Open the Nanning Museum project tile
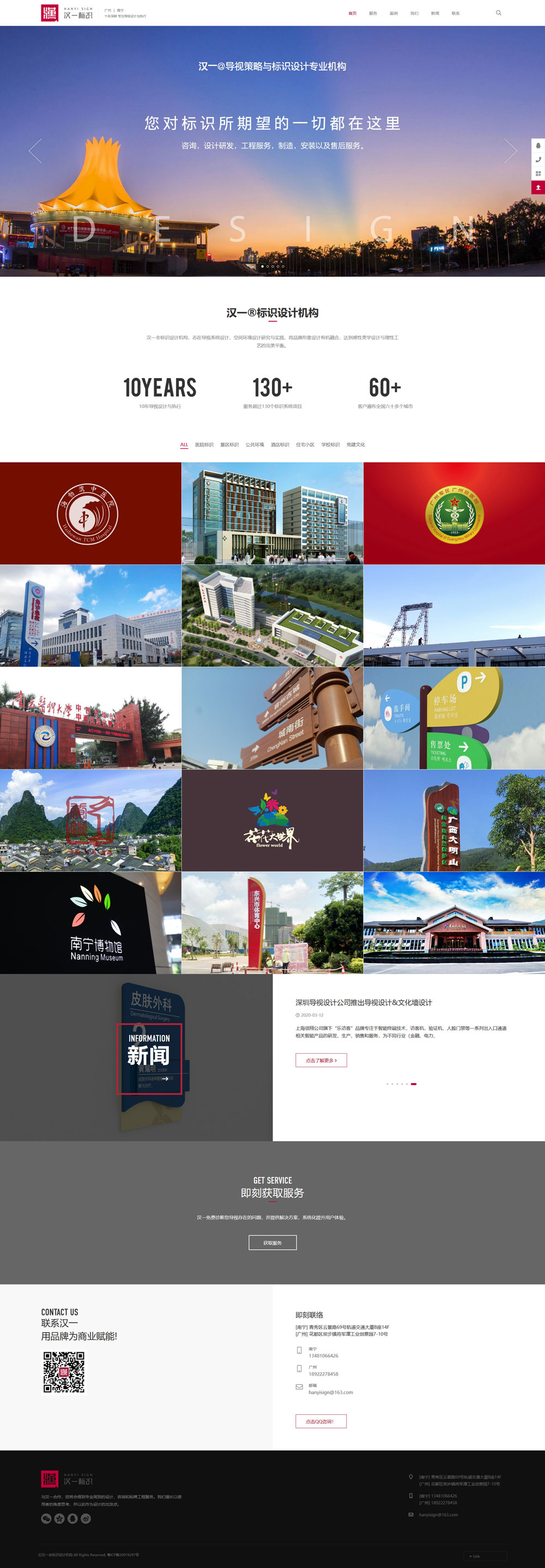Image resolution: width=545 pixels, height=1568 pixels. [90, 922]
